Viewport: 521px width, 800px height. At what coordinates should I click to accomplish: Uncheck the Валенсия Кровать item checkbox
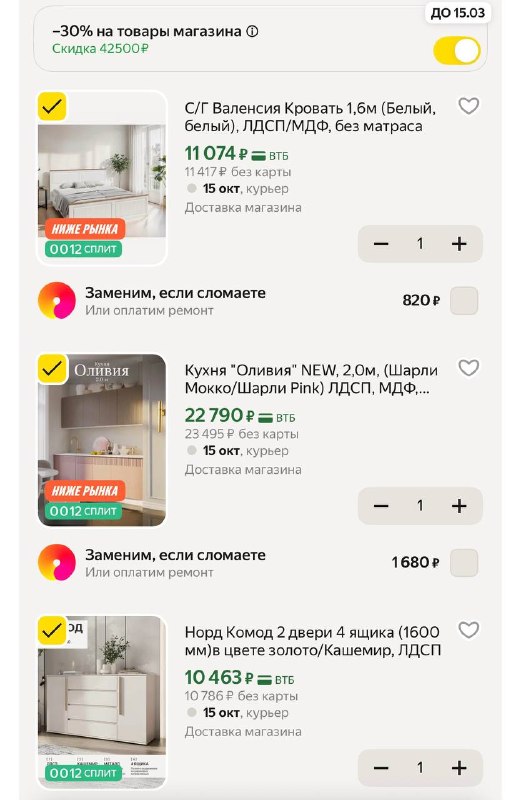[x=52, y=107]
